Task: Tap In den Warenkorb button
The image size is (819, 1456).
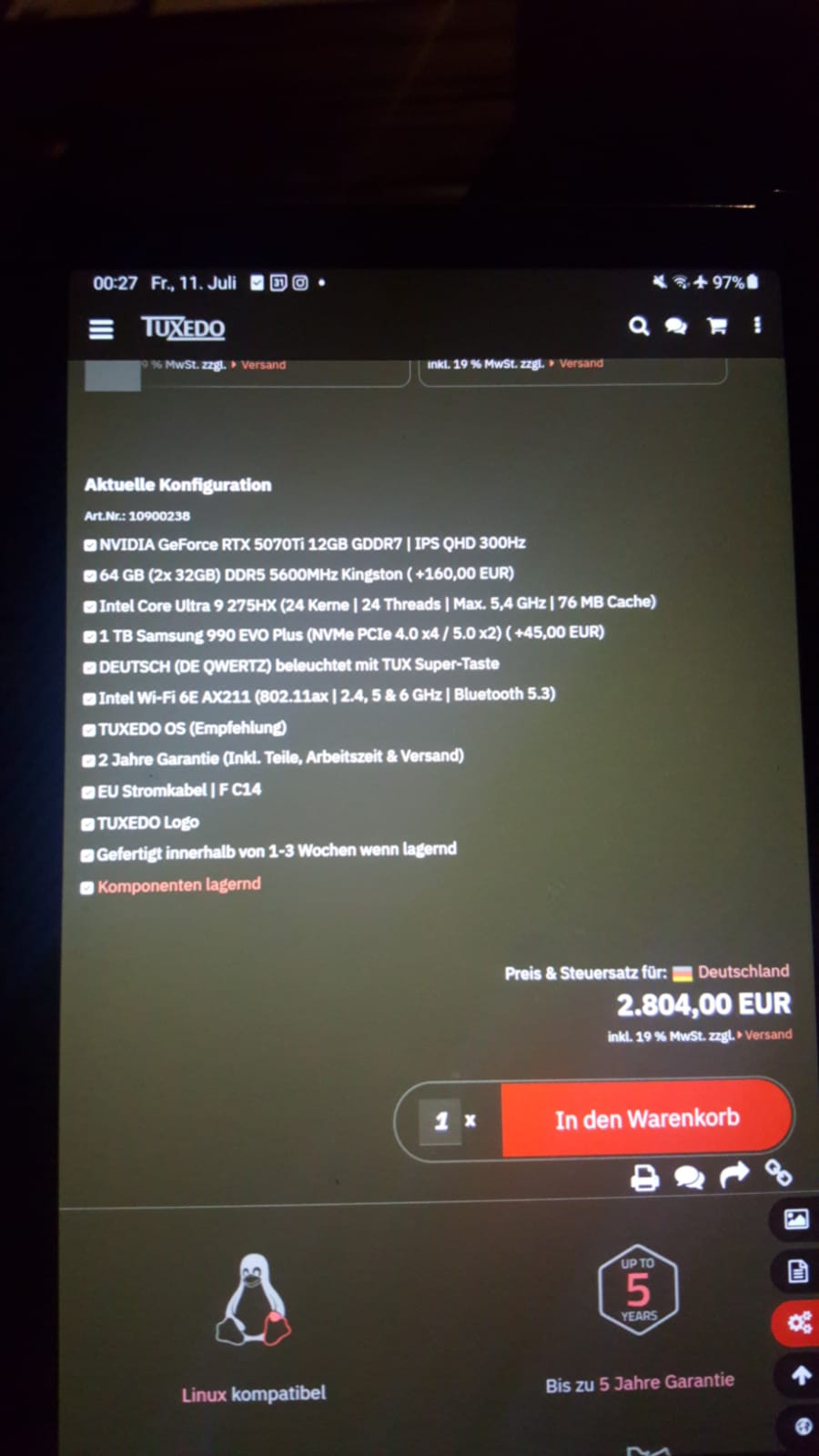Action: tap(646, 1118)
